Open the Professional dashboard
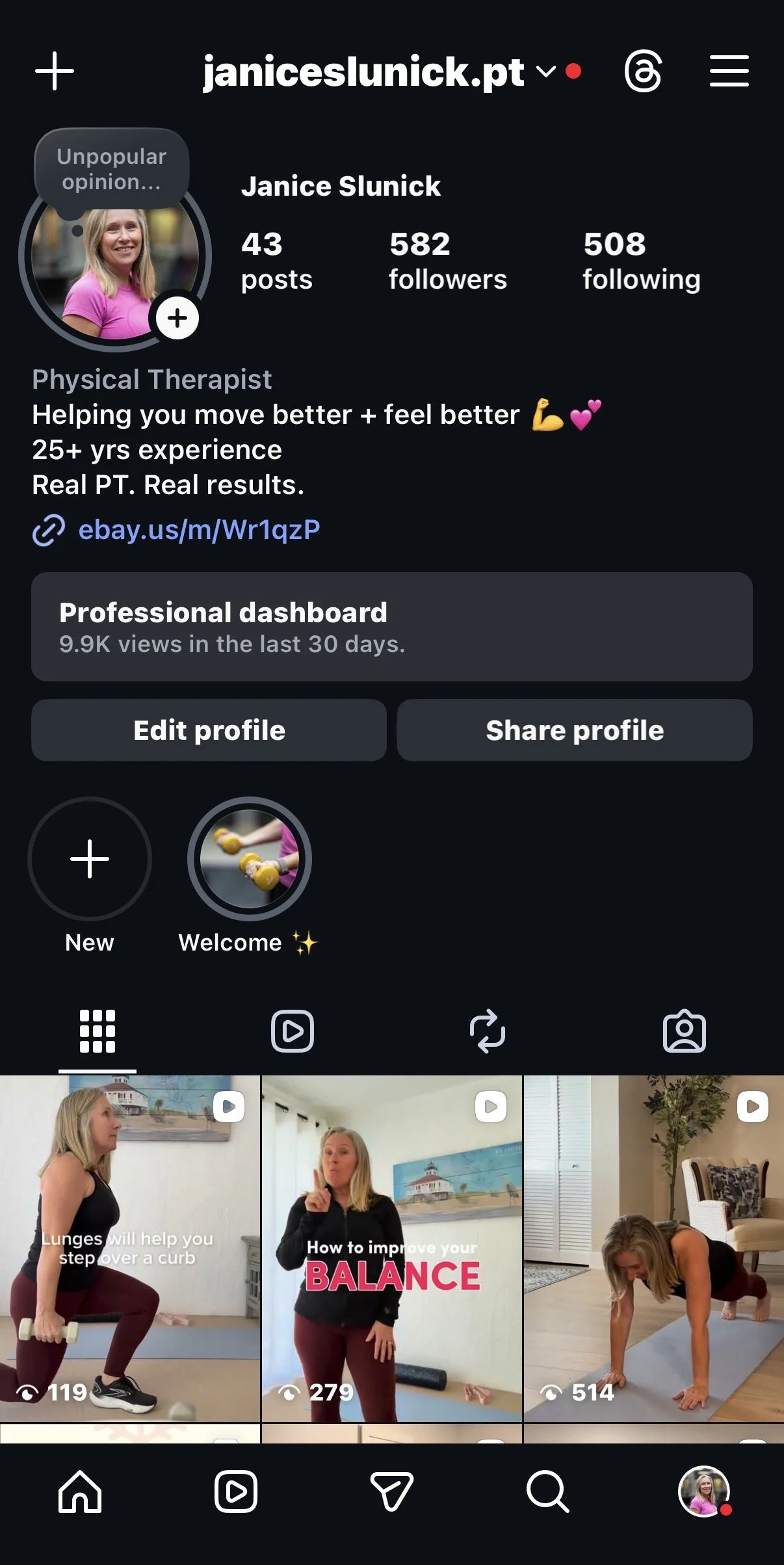This screenshot has width=784, height=1565. pos(391,627)
